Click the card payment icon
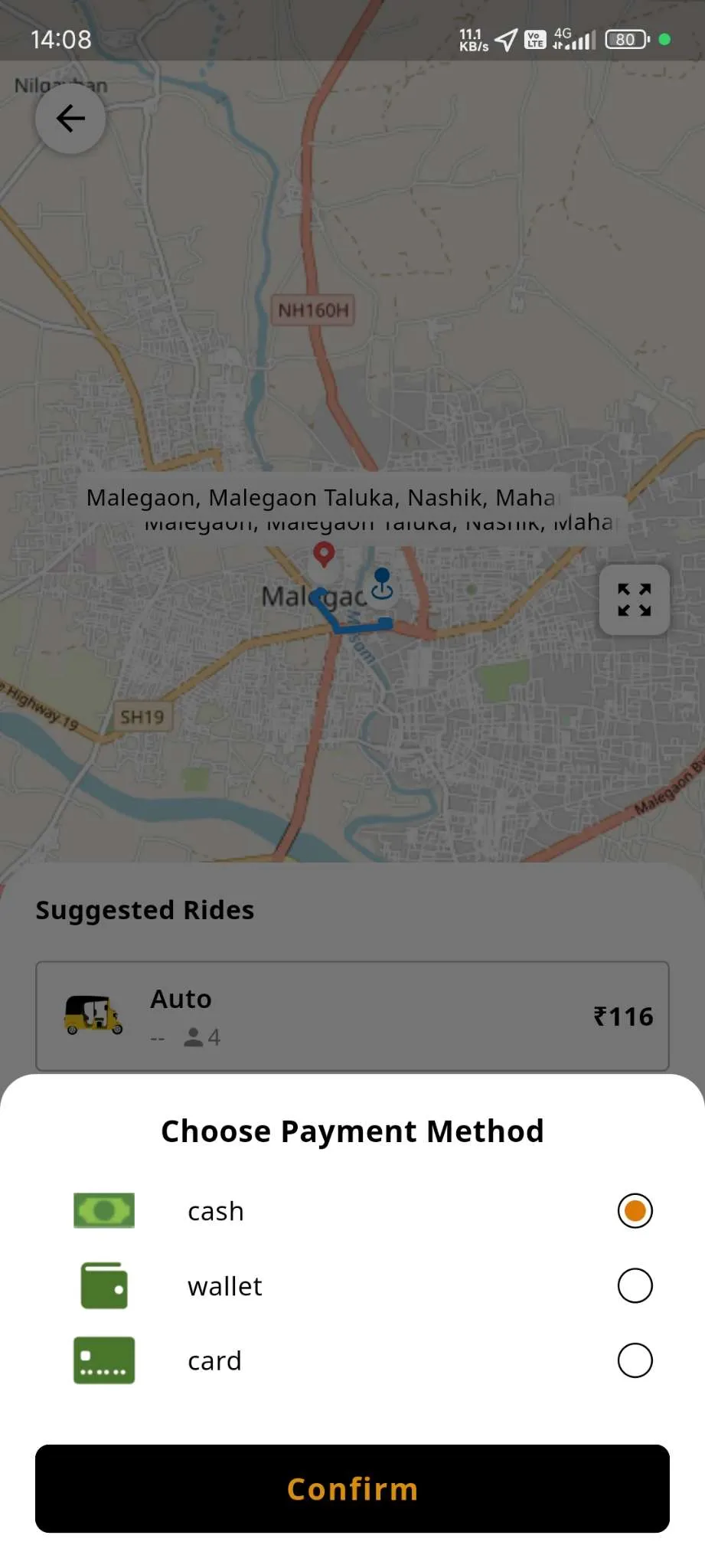 [x=103, y=1360]
